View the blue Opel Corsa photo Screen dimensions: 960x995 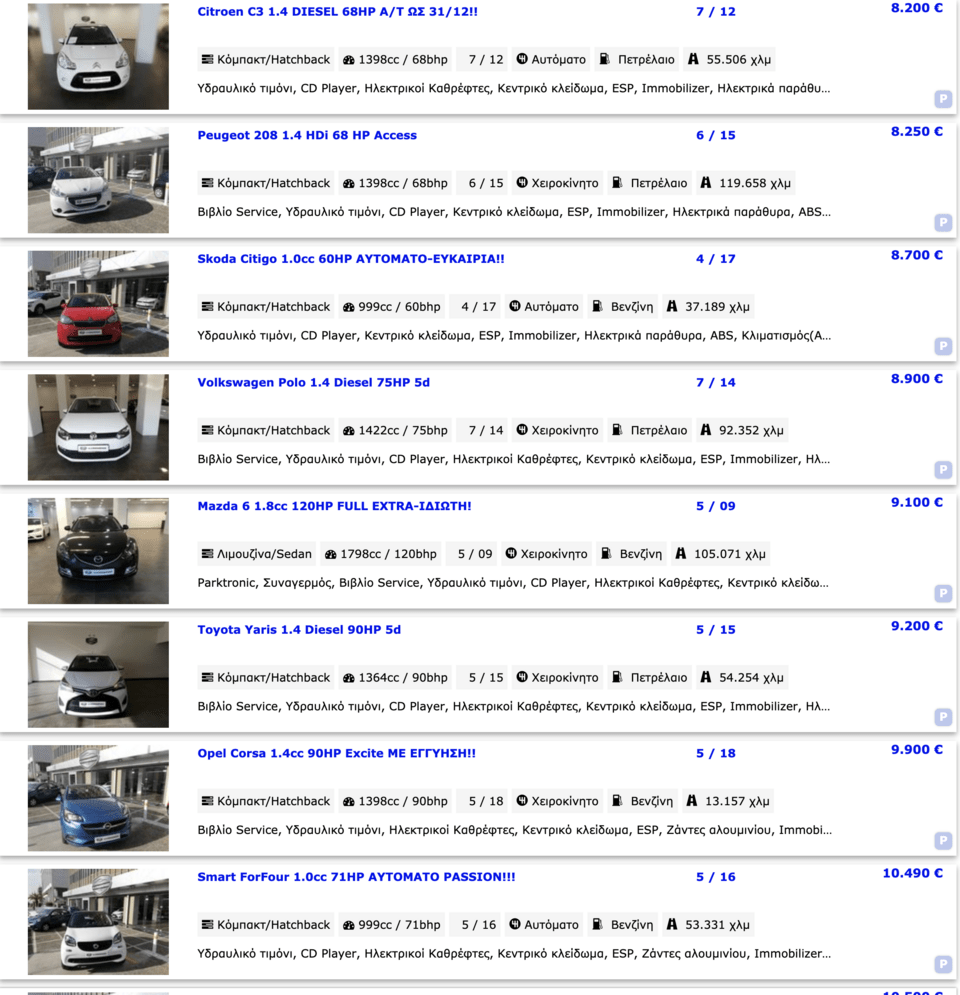point(98,798)
